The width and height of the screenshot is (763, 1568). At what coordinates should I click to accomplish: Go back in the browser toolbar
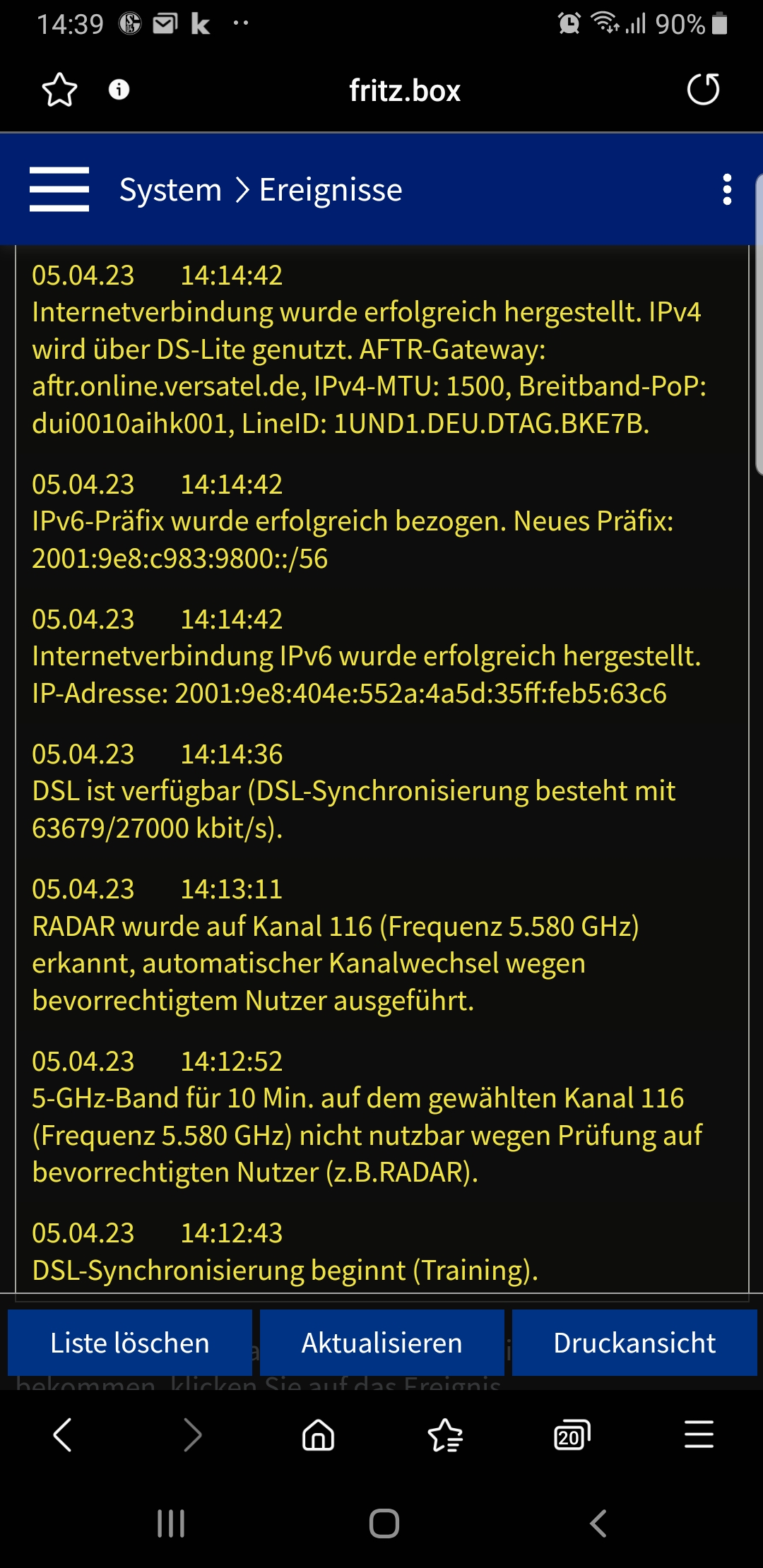[x=63, y=1435]
